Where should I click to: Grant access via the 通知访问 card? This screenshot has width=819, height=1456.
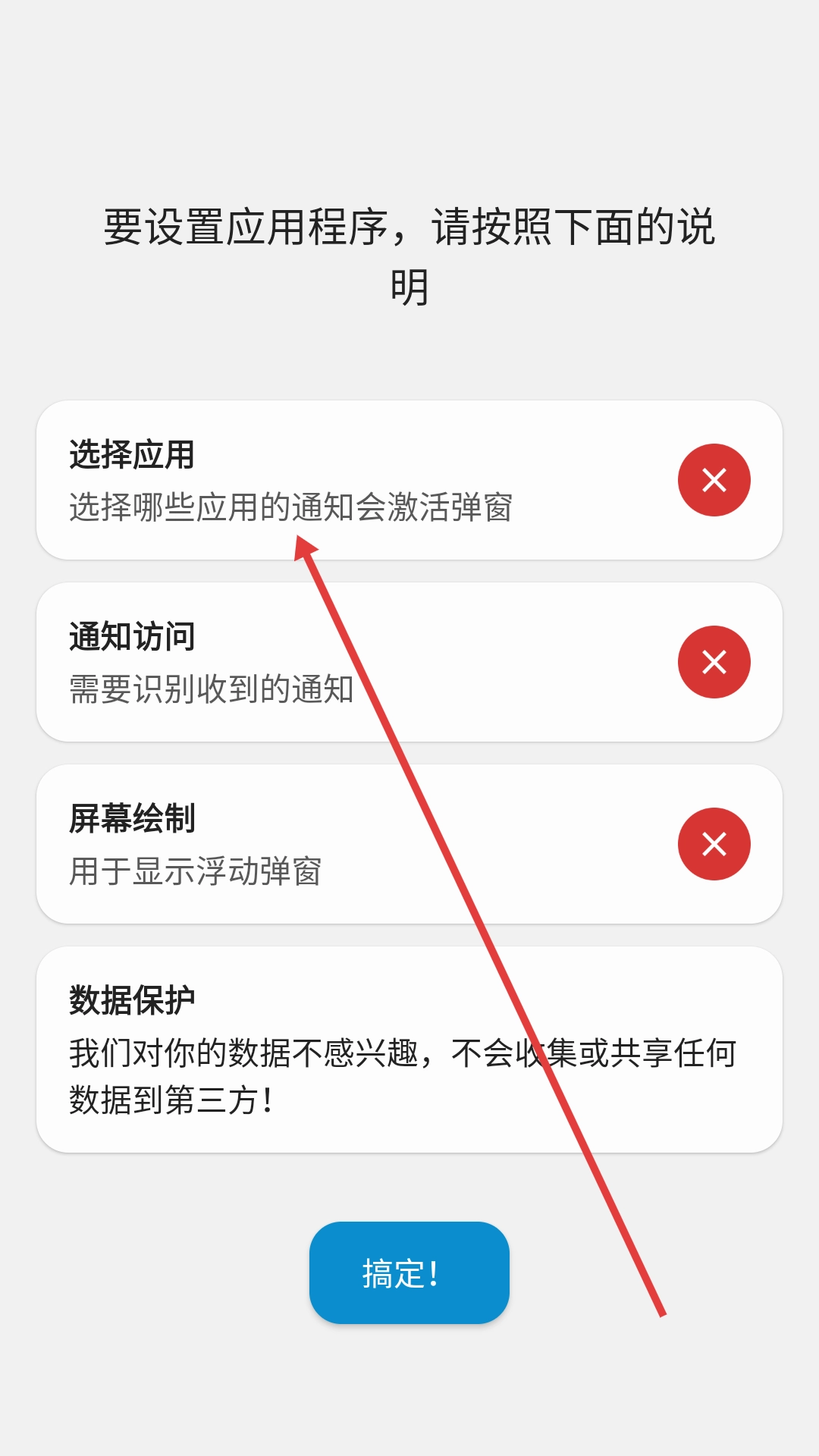tap(409, 662)
